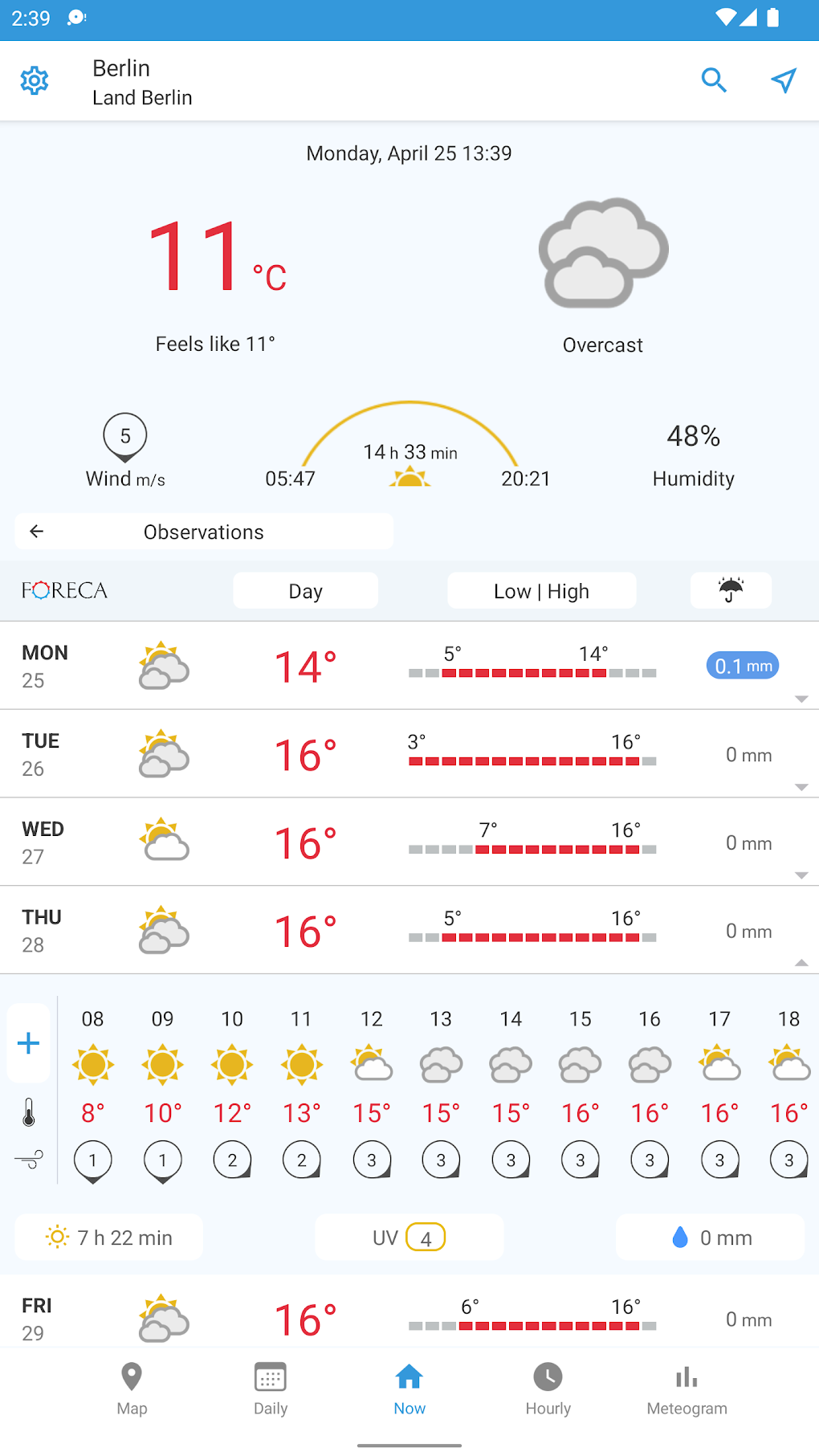Open Observations panel

coord(204,532)
